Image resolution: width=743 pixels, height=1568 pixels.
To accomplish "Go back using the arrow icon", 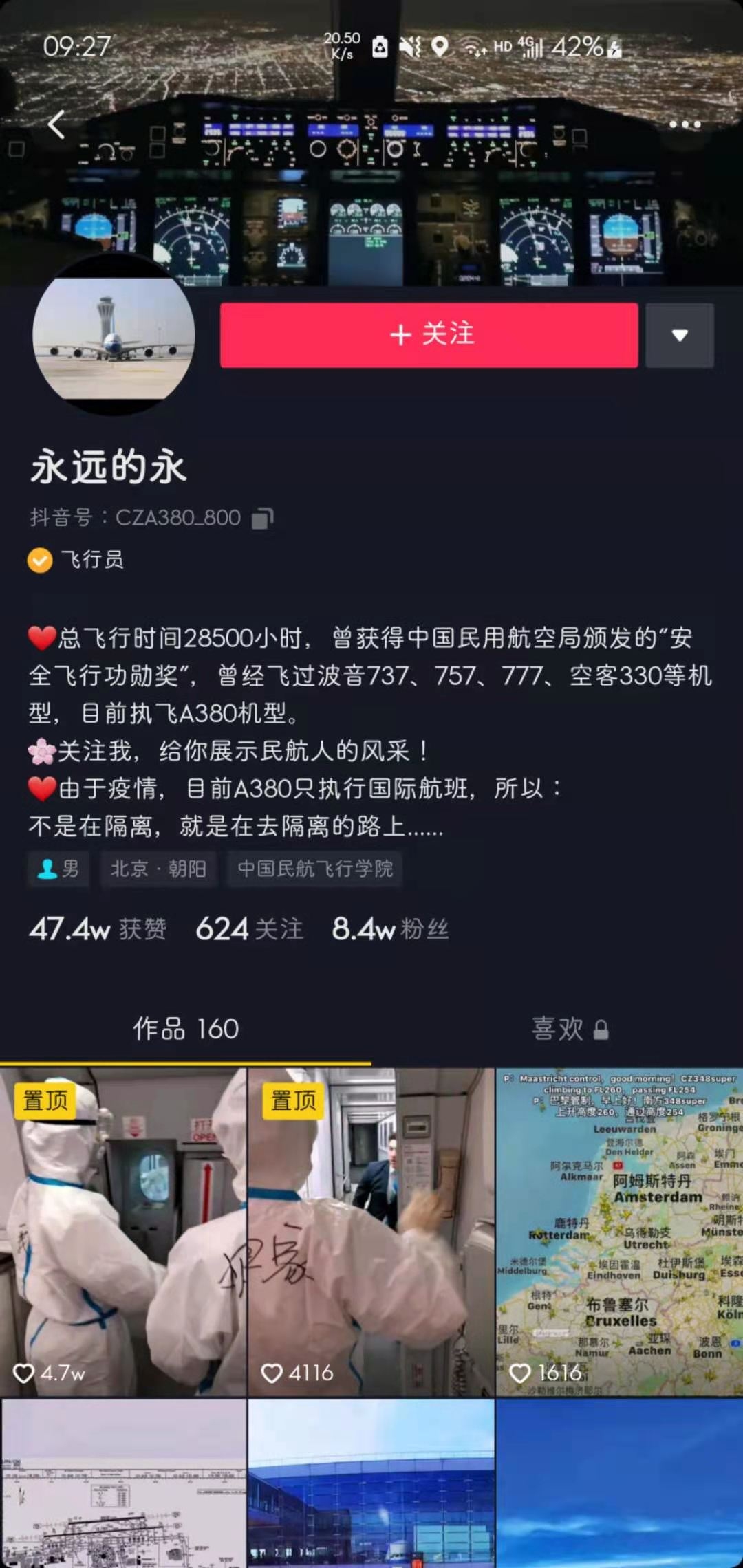I will 56,124.
